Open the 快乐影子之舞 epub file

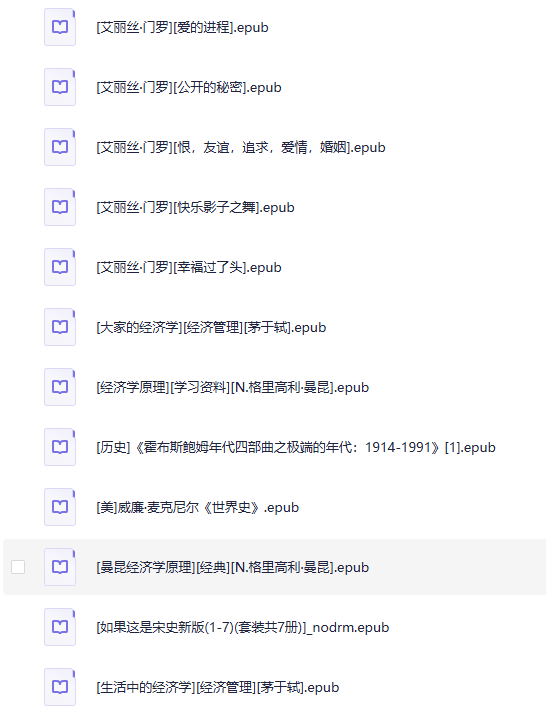pos(195,208)
